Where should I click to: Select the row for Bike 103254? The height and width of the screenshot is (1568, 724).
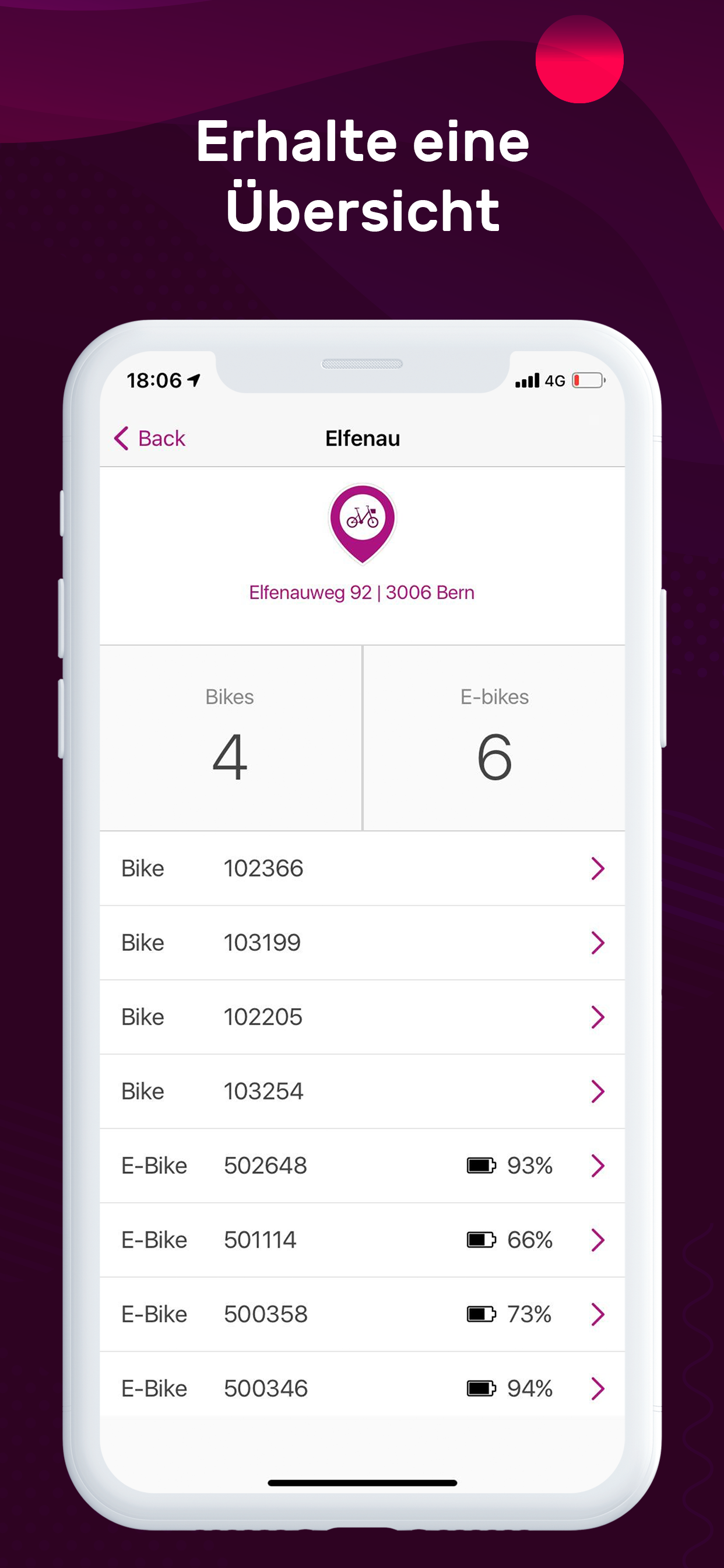tap(362, 1091)
